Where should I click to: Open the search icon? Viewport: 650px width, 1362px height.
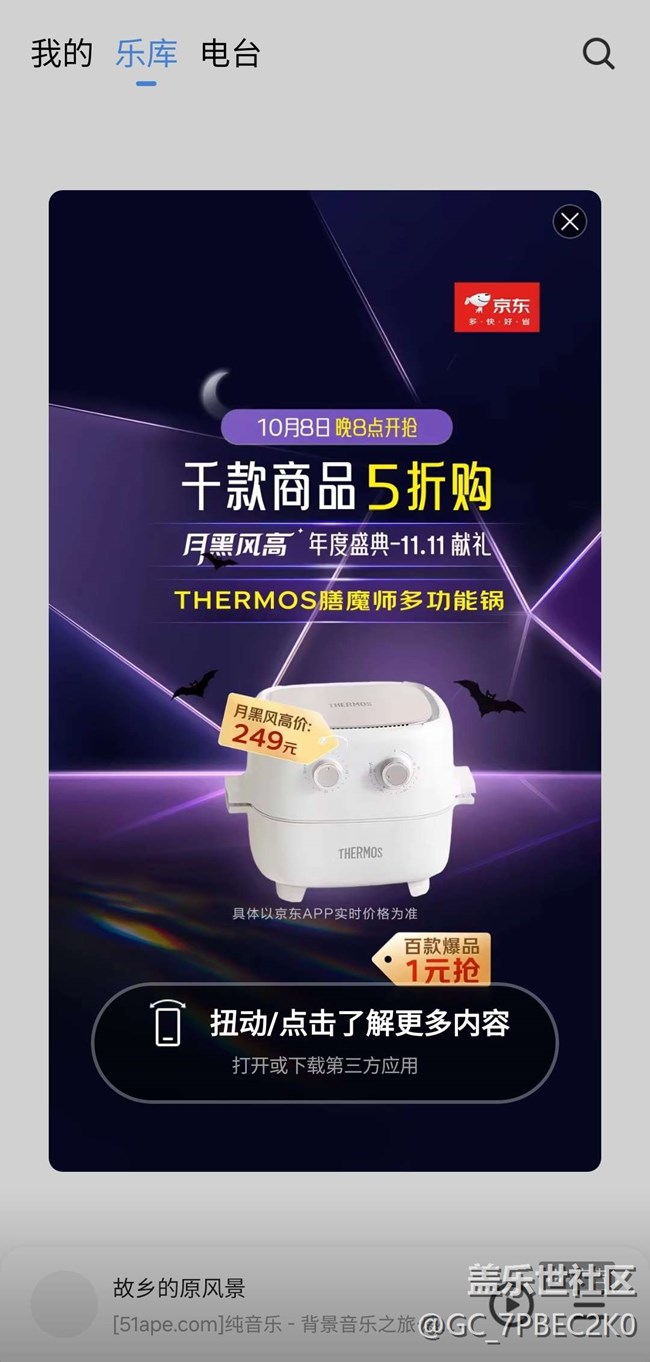coord(598,54)
